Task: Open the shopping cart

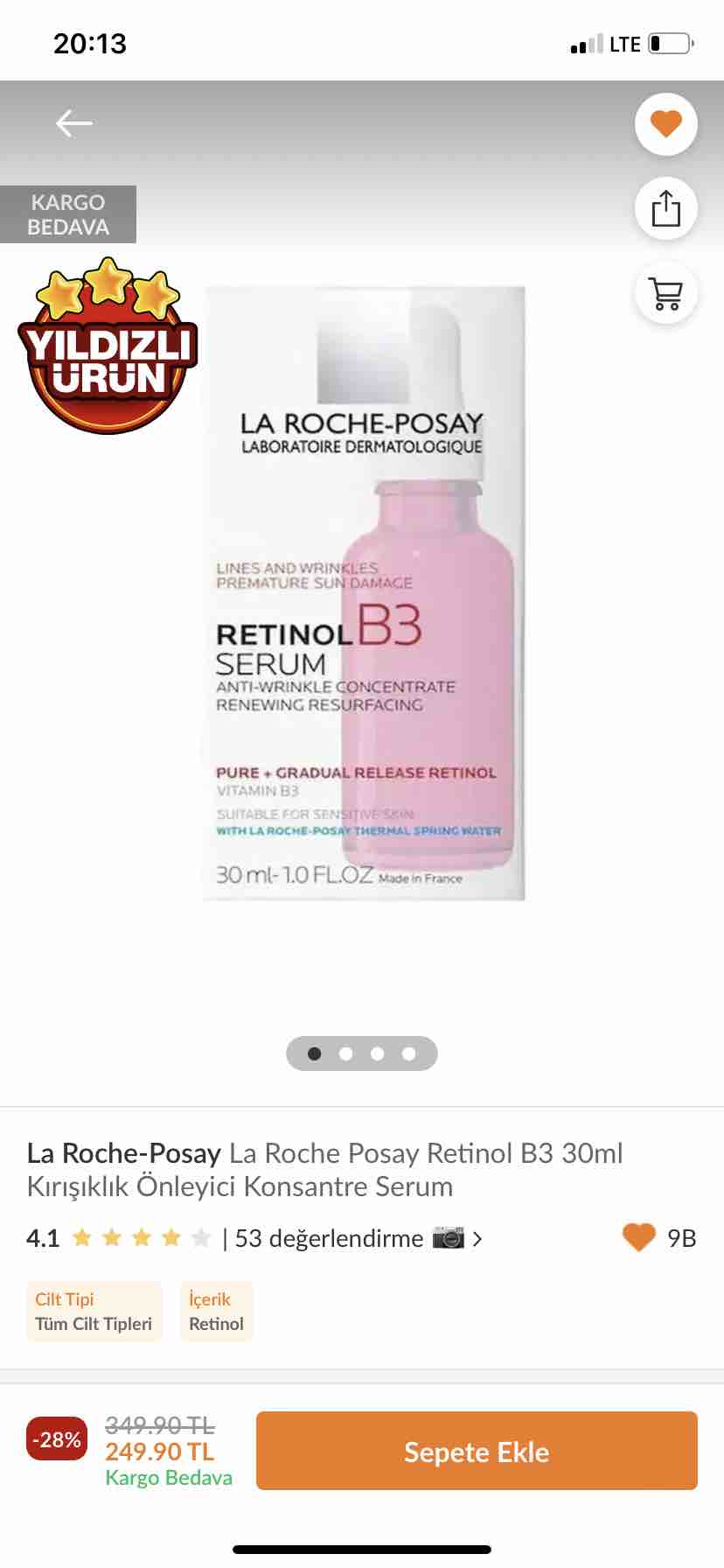Action: click(x=666, y=293)
